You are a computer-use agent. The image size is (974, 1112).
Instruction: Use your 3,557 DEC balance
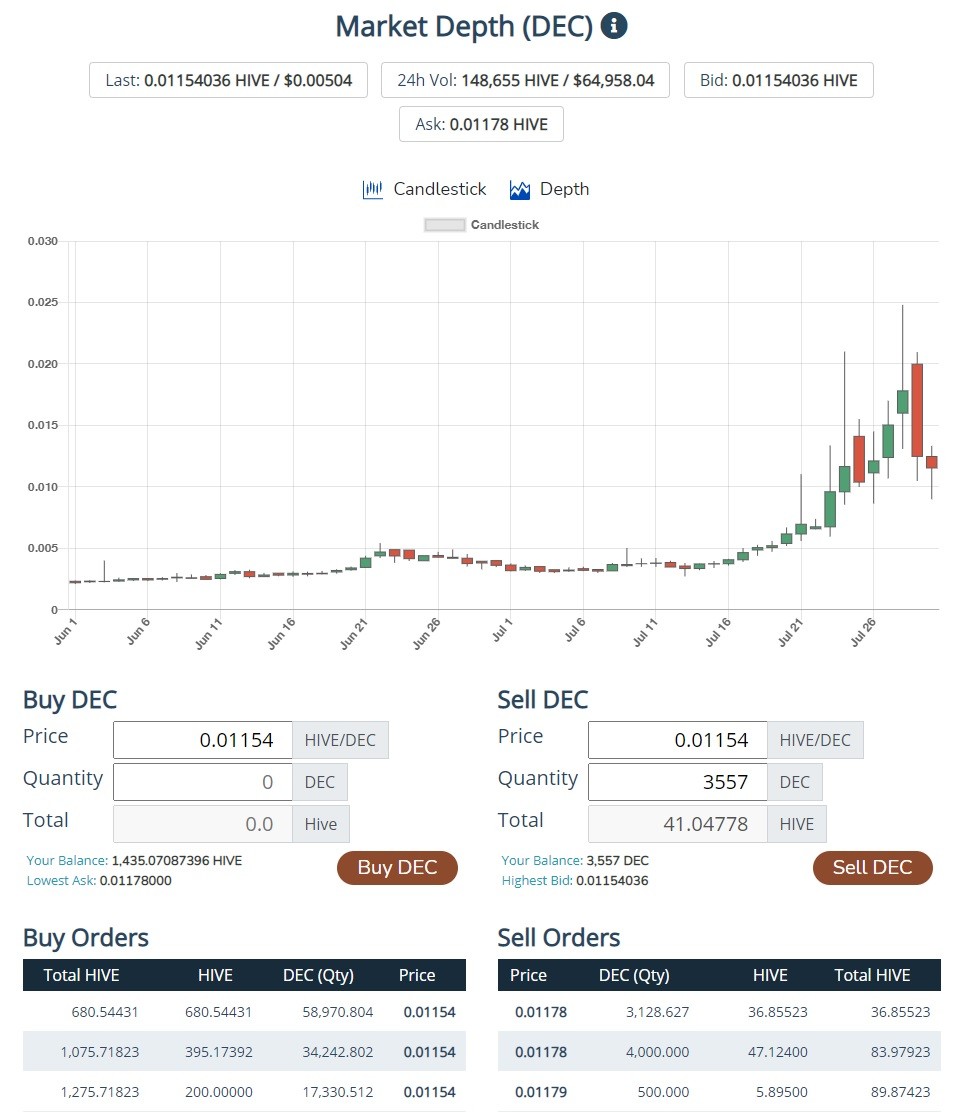617,860
